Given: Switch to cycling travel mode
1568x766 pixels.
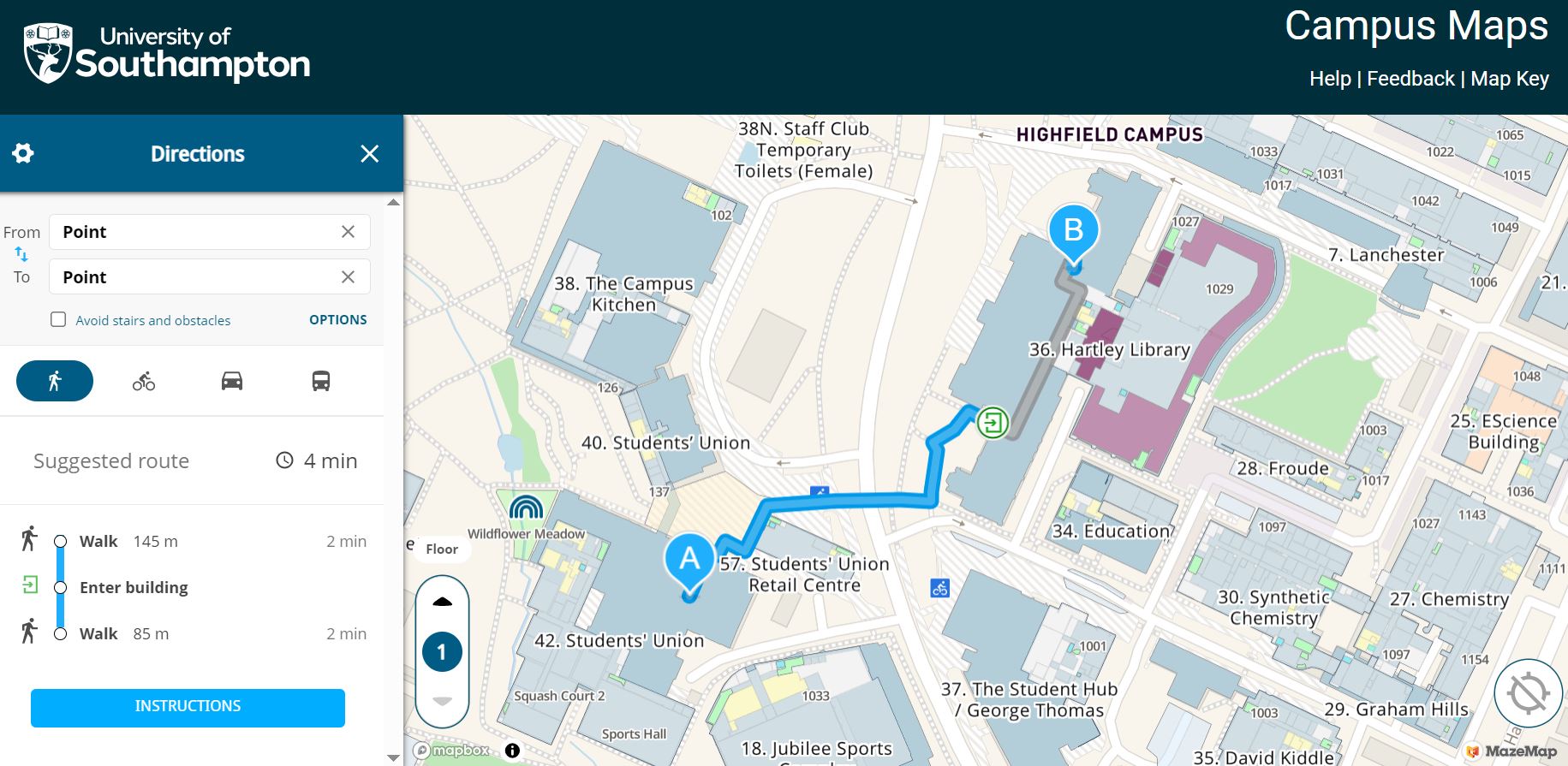Looking at the screenshot, I should point(144,381).
